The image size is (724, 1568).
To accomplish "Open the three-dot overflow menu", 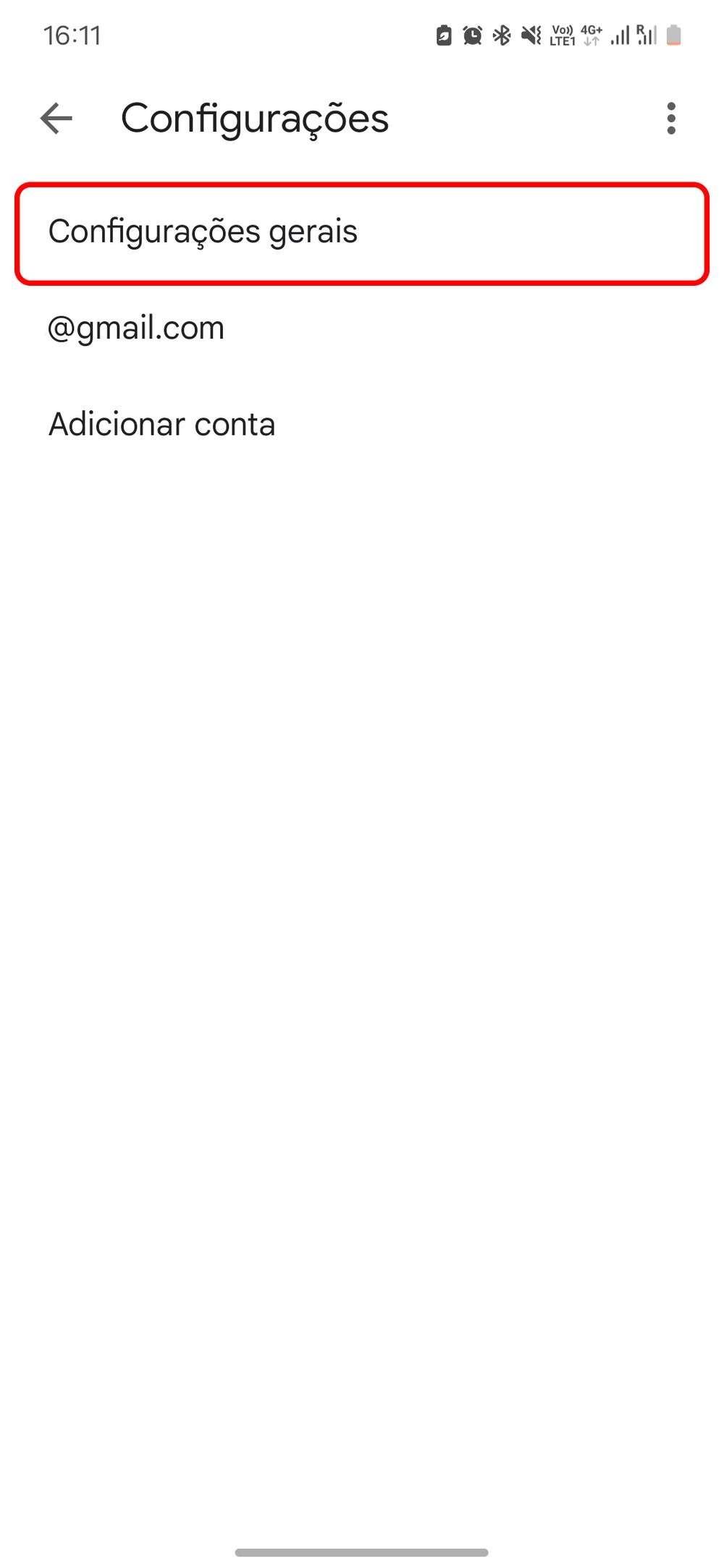I will 671,119.
